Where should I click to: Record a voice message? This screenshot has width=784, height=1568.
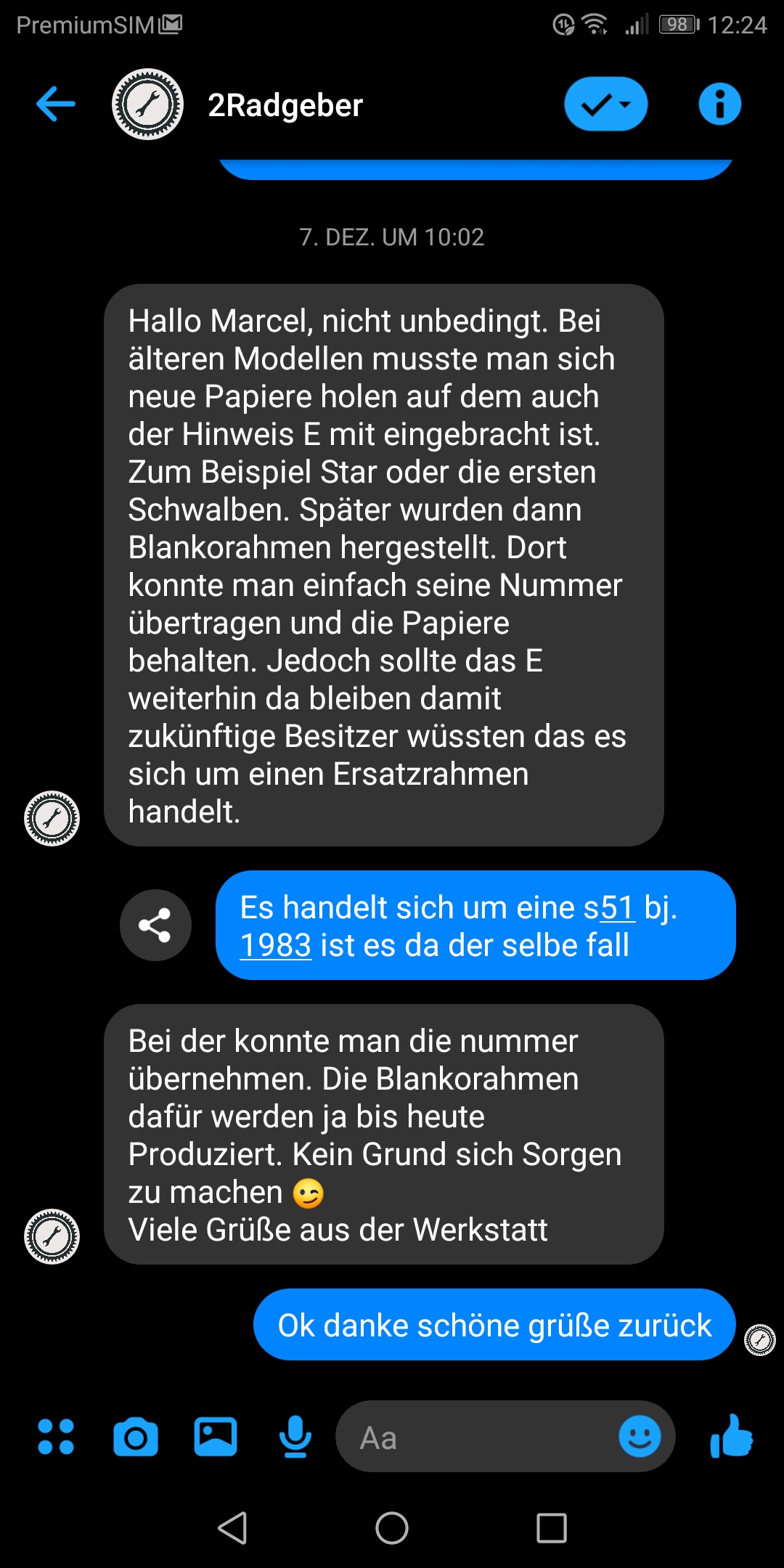pyautogui.click(x=295, y=1437)
